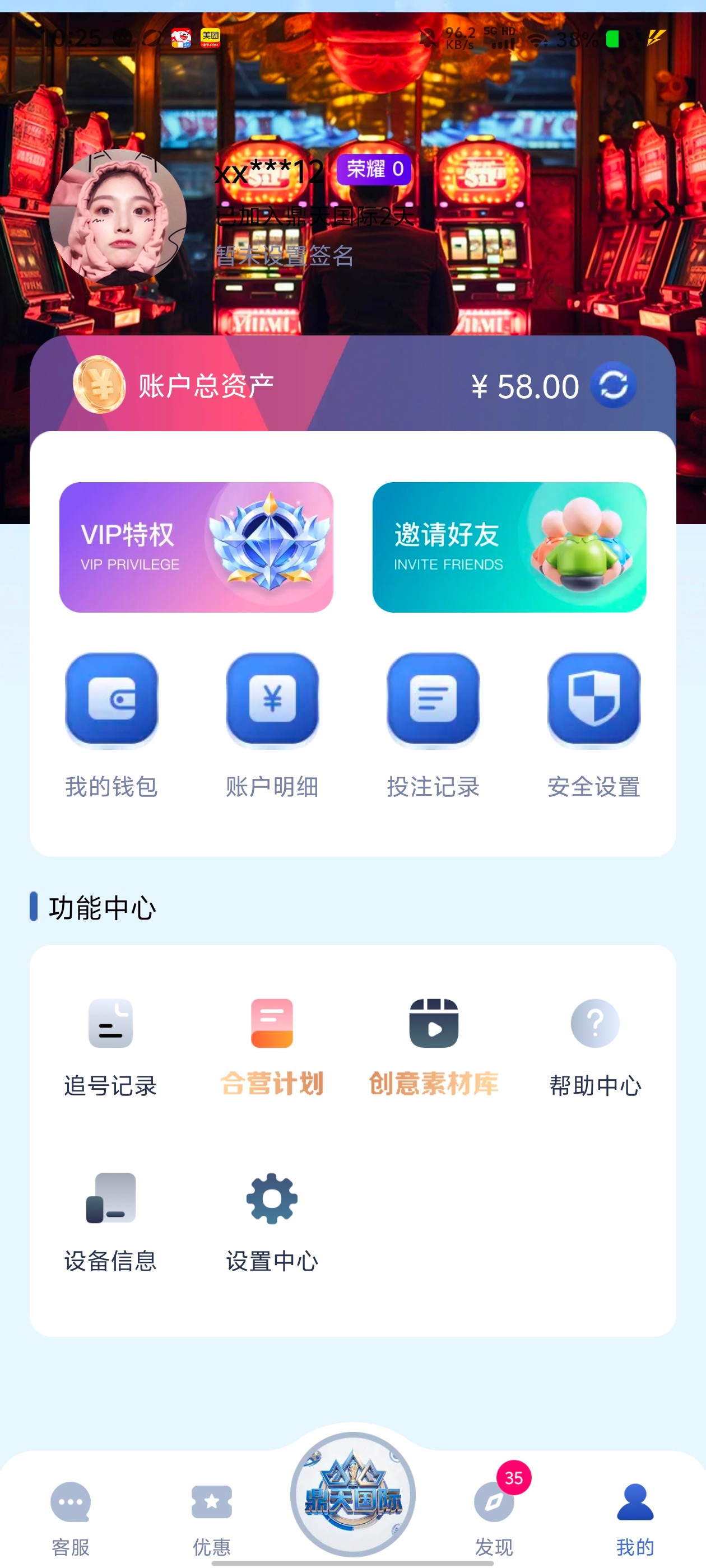This screenshot has width=706, height=1568.
Task: Open 追号记录
Action: click(111, 1044)
